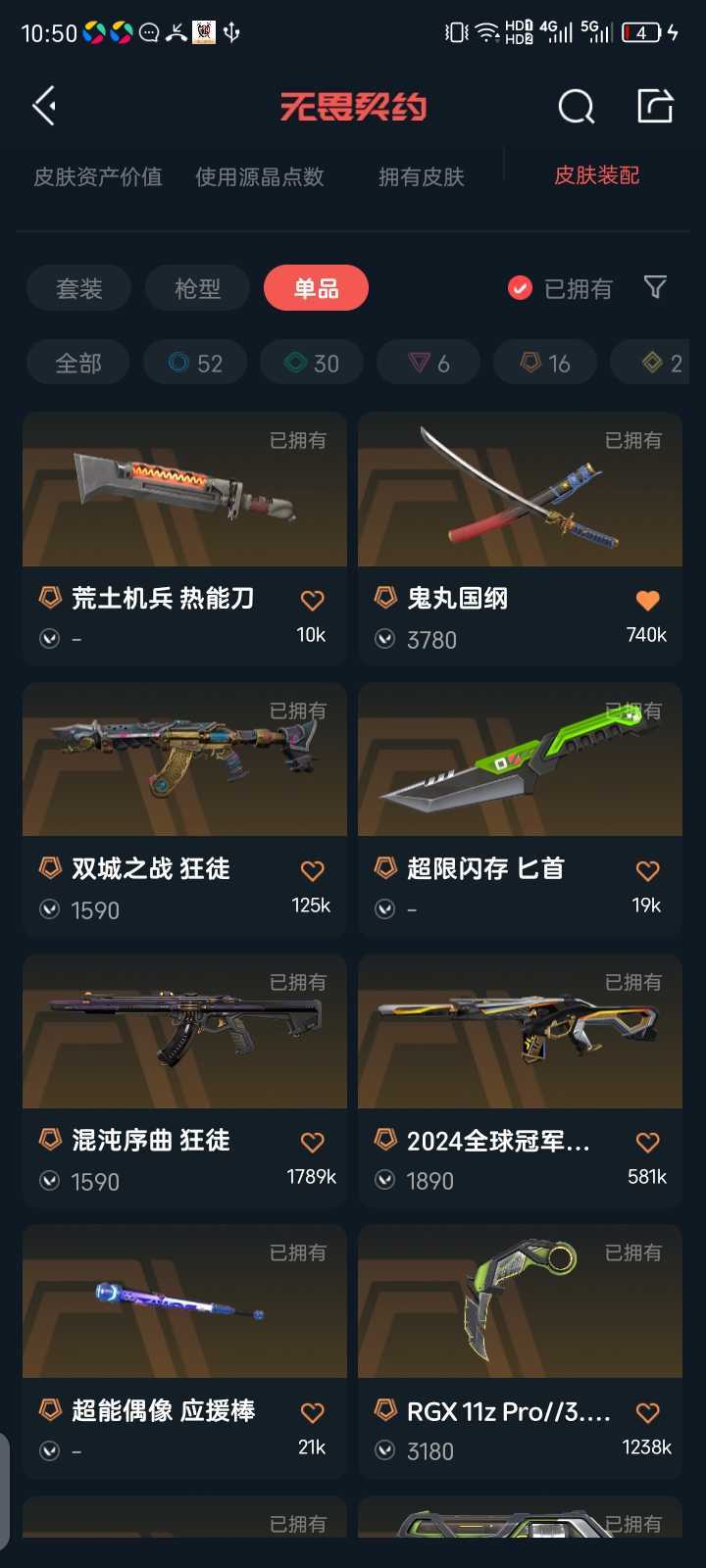
Task: Select the green Deluxe rarity filter showing 30
Action: click(x=311, y=363)
